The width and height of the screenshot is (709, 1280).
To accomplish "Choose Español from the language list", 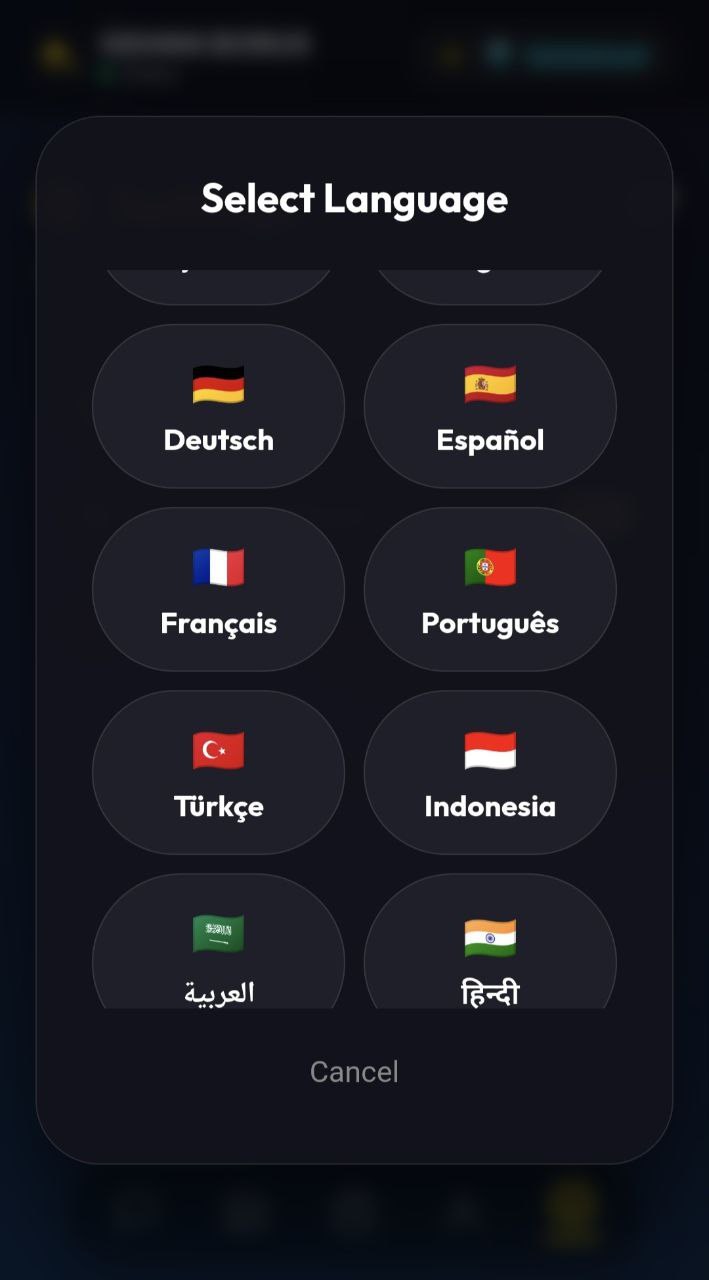I will 490,406.
